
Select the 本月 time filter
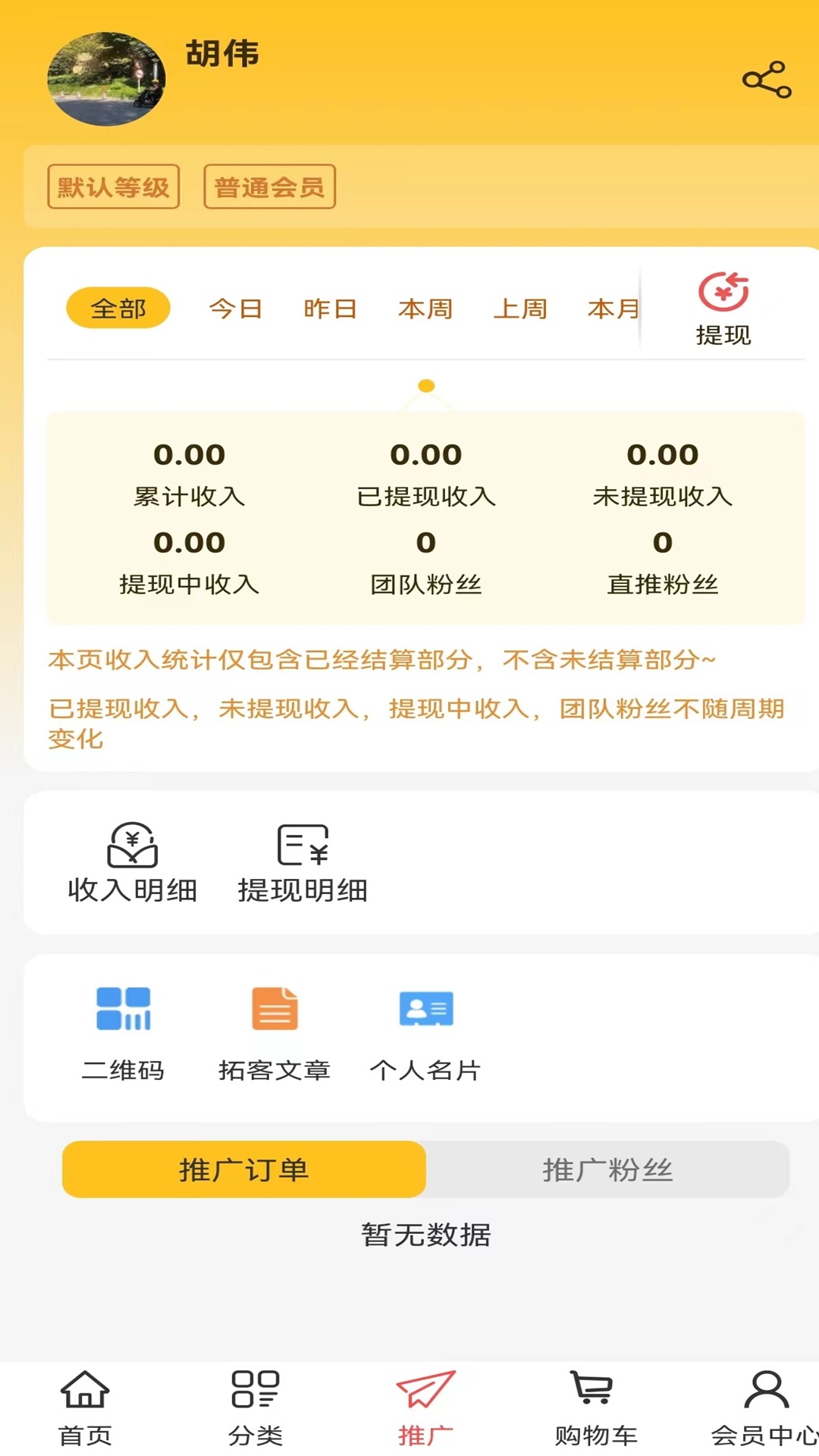(x=613, y=309)
